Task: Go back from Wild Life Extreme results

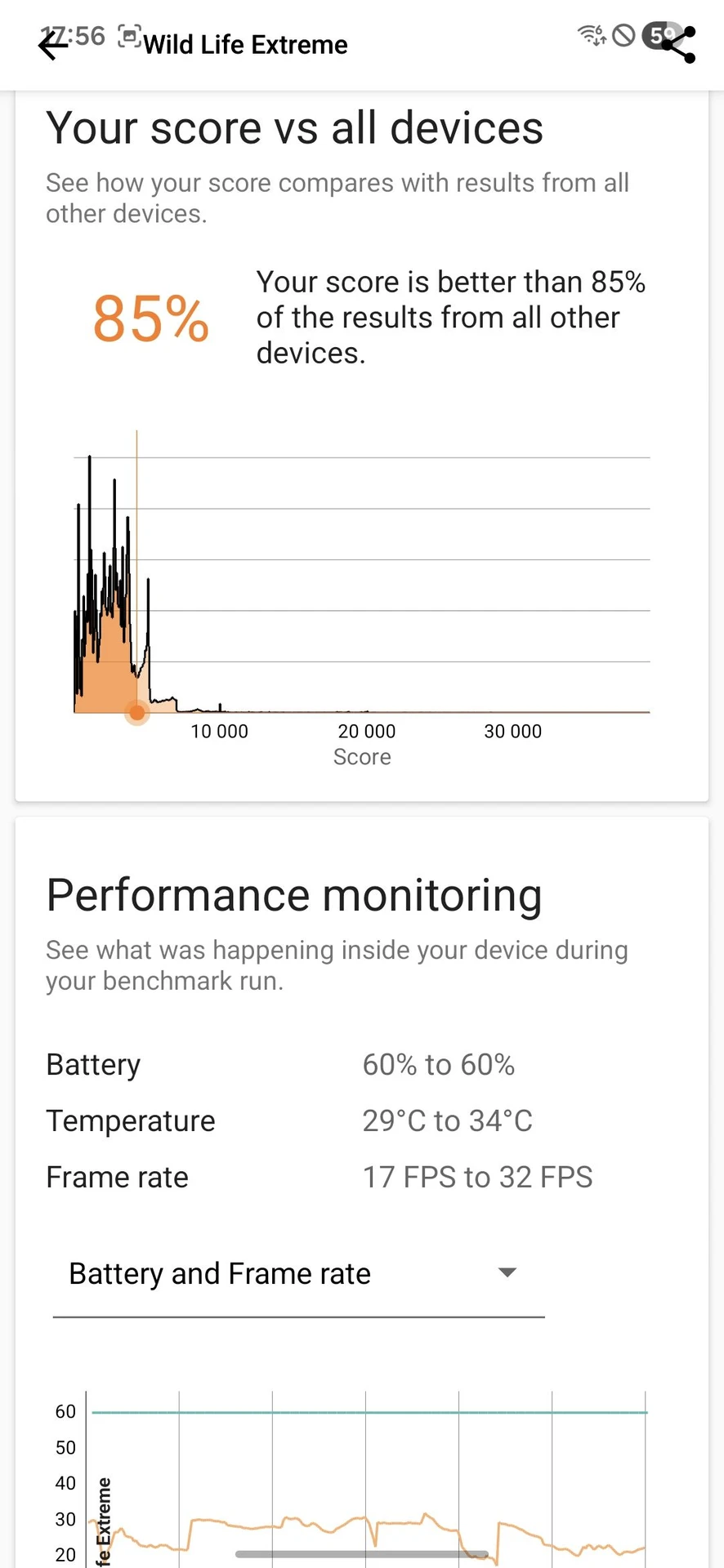Action: 53,45
